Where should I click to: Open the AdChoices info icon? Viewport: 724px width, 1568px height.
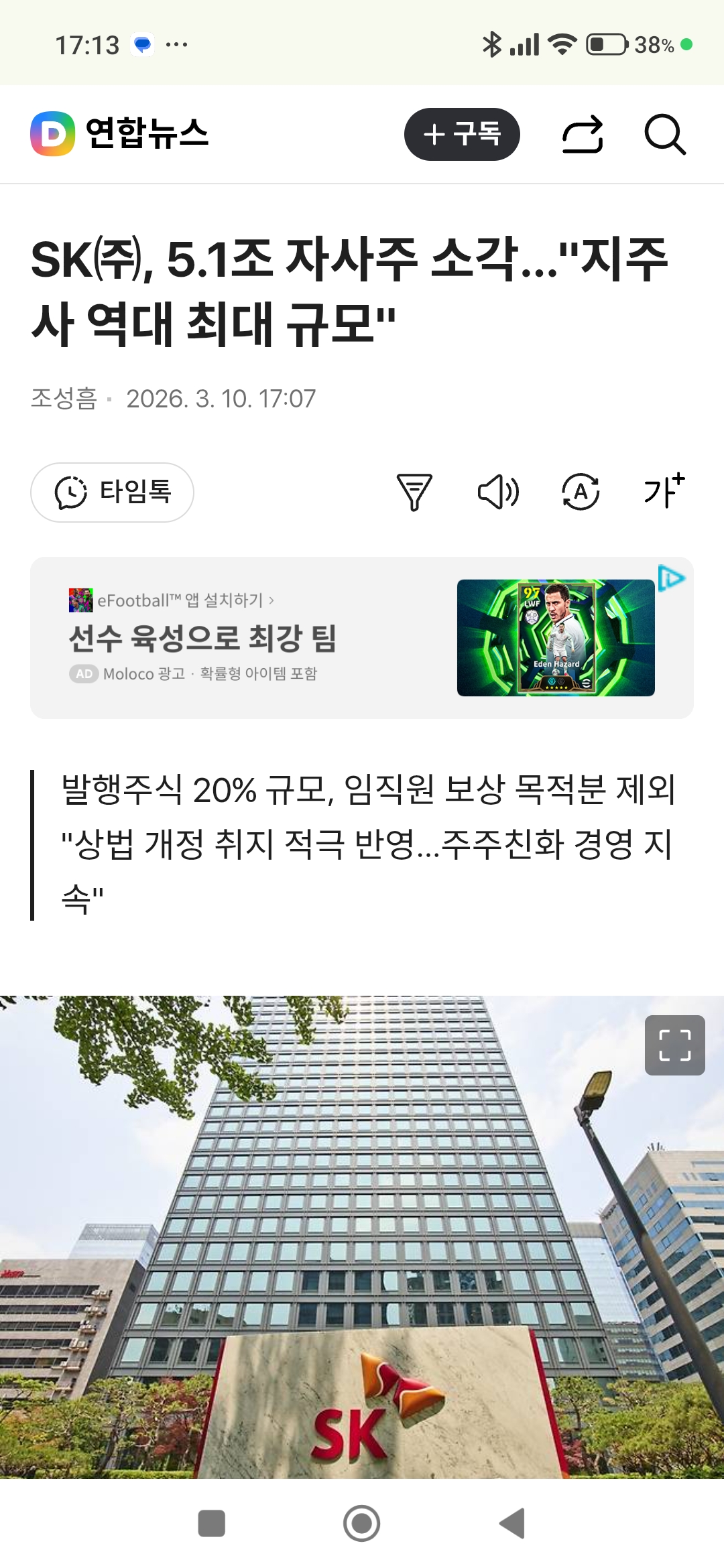click(x=672, y=578)
